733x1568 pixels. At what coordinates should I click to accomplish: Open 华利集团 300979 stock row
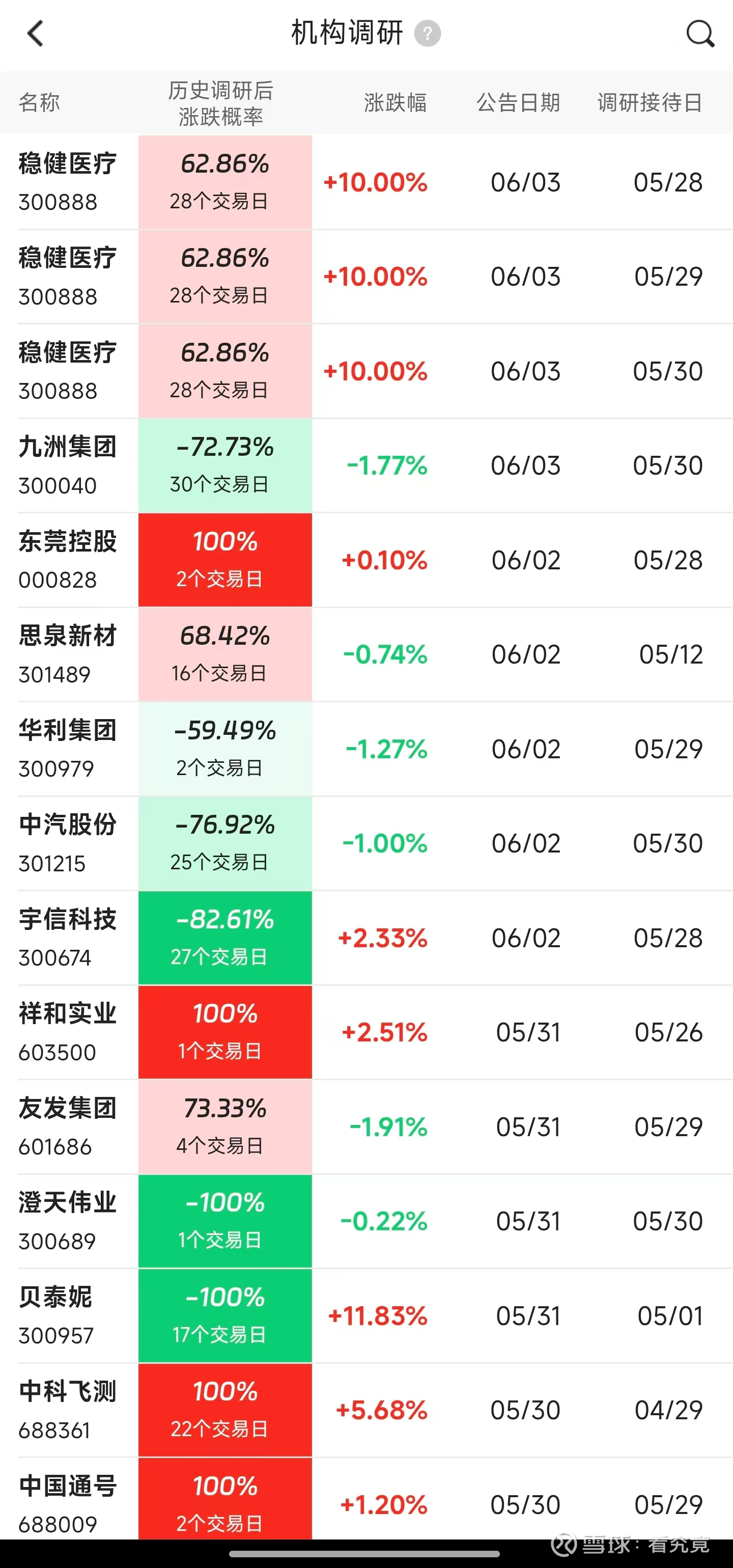(366, 749)
